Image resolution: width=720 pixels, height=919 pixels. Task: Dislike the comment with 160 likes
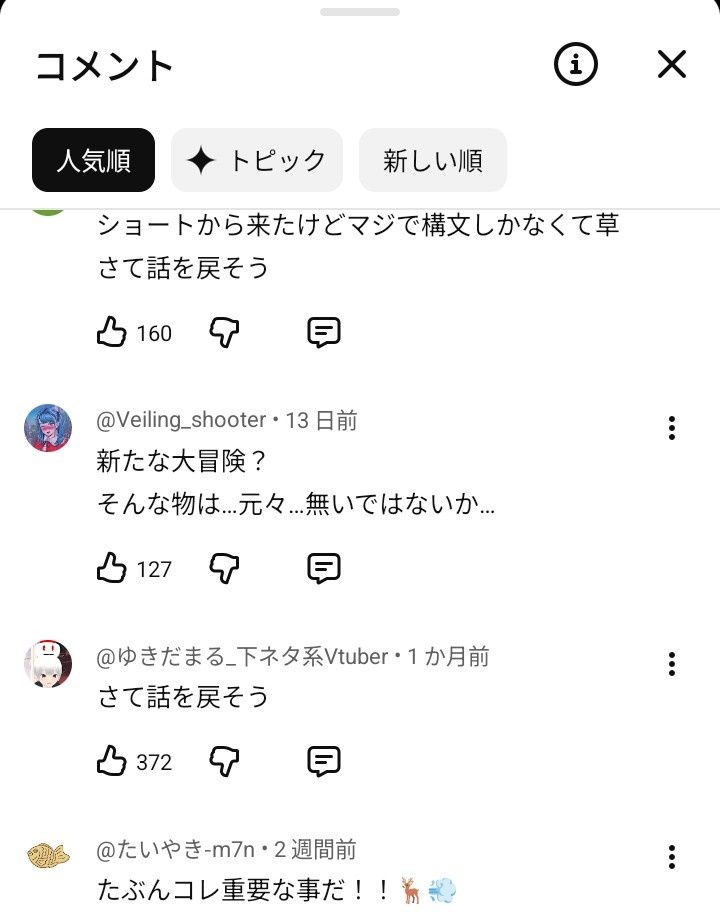(x=225, y=333)
